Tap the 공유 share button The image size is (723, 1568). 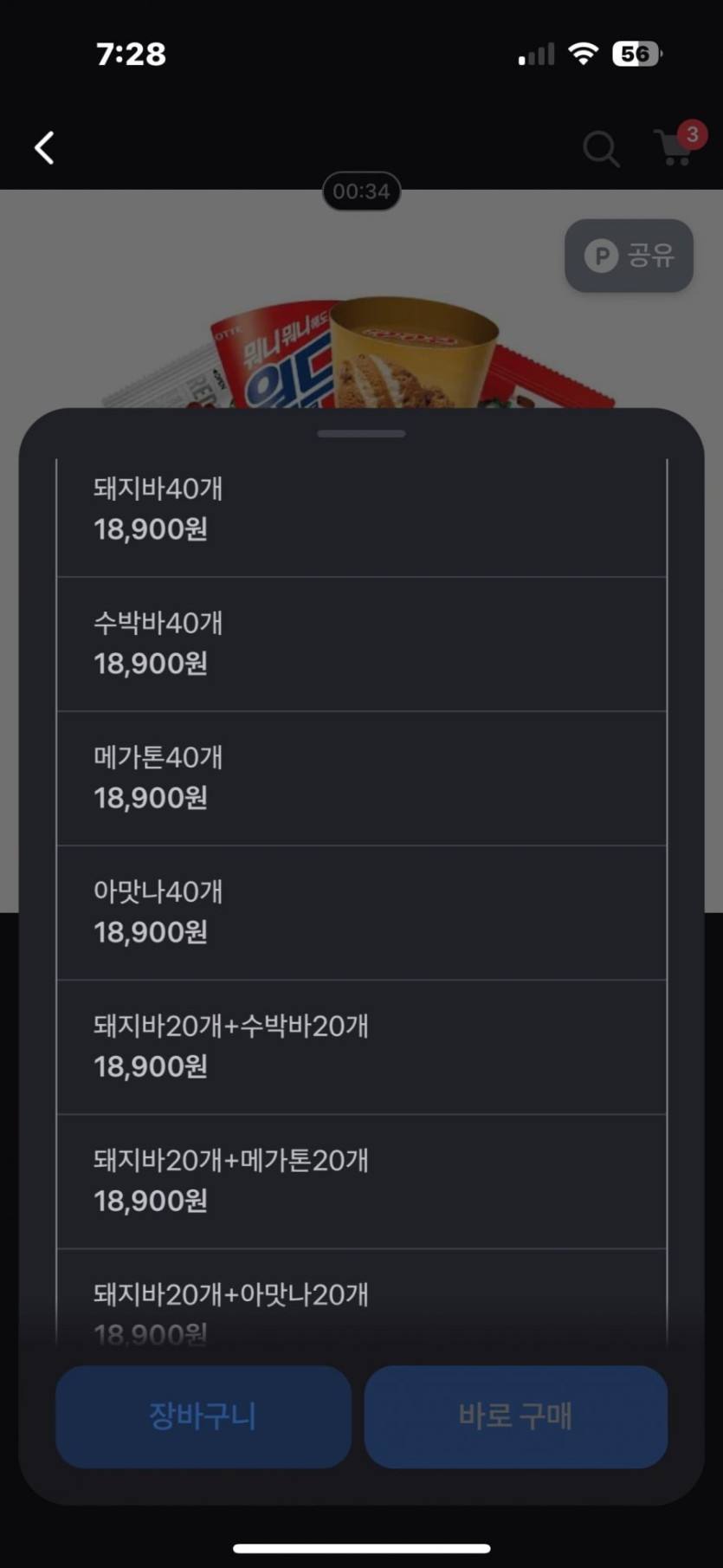click(629, 256)
